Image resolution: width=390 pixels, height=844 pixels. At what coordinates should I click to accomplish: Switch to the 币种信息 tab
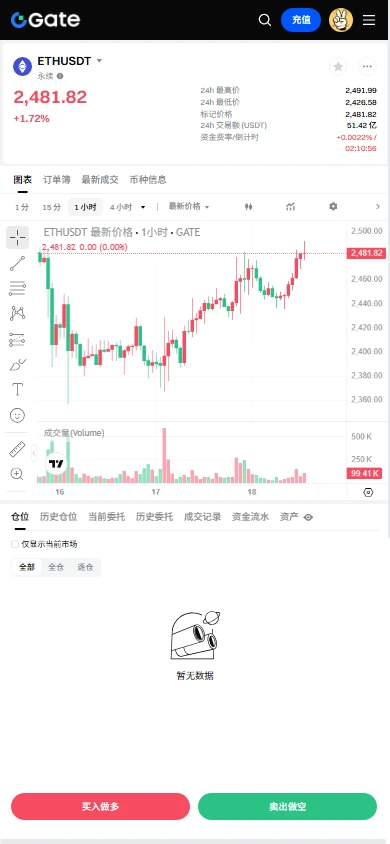pyautogui.click(x=148, y=180)
